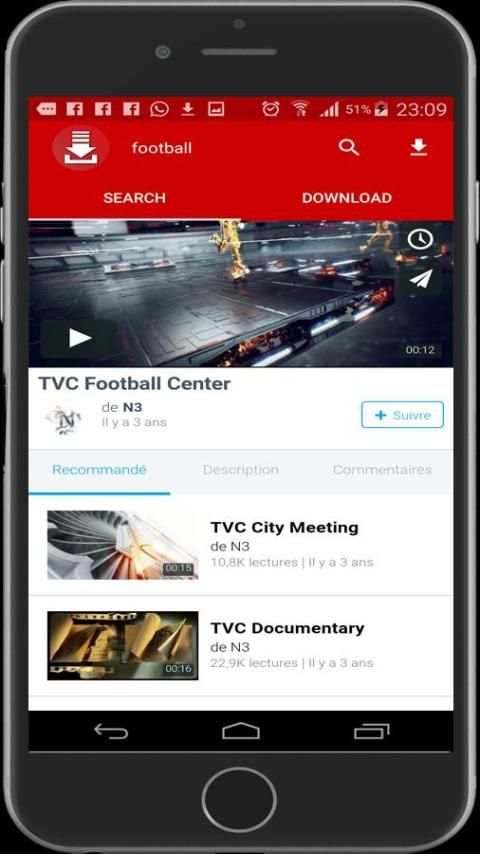Play the TVC Football Center video
Screen dimensions: 480x854
click(80, 338)
